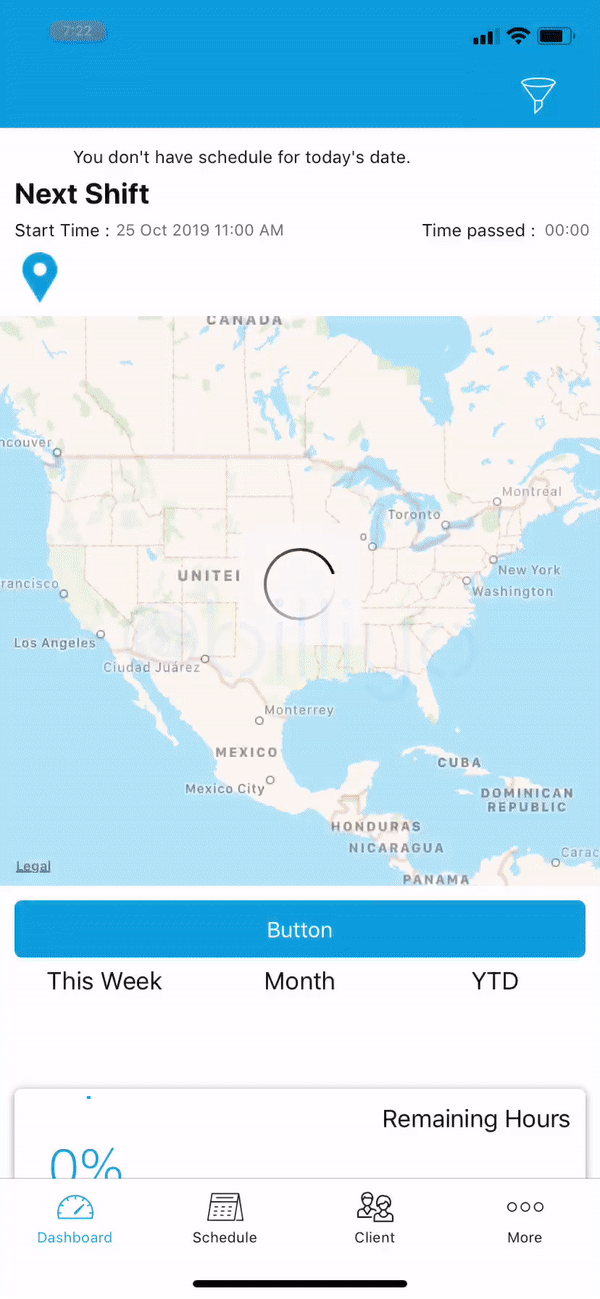
Task: Tap the blue location pin icon
Action: [x=40, y=276]
